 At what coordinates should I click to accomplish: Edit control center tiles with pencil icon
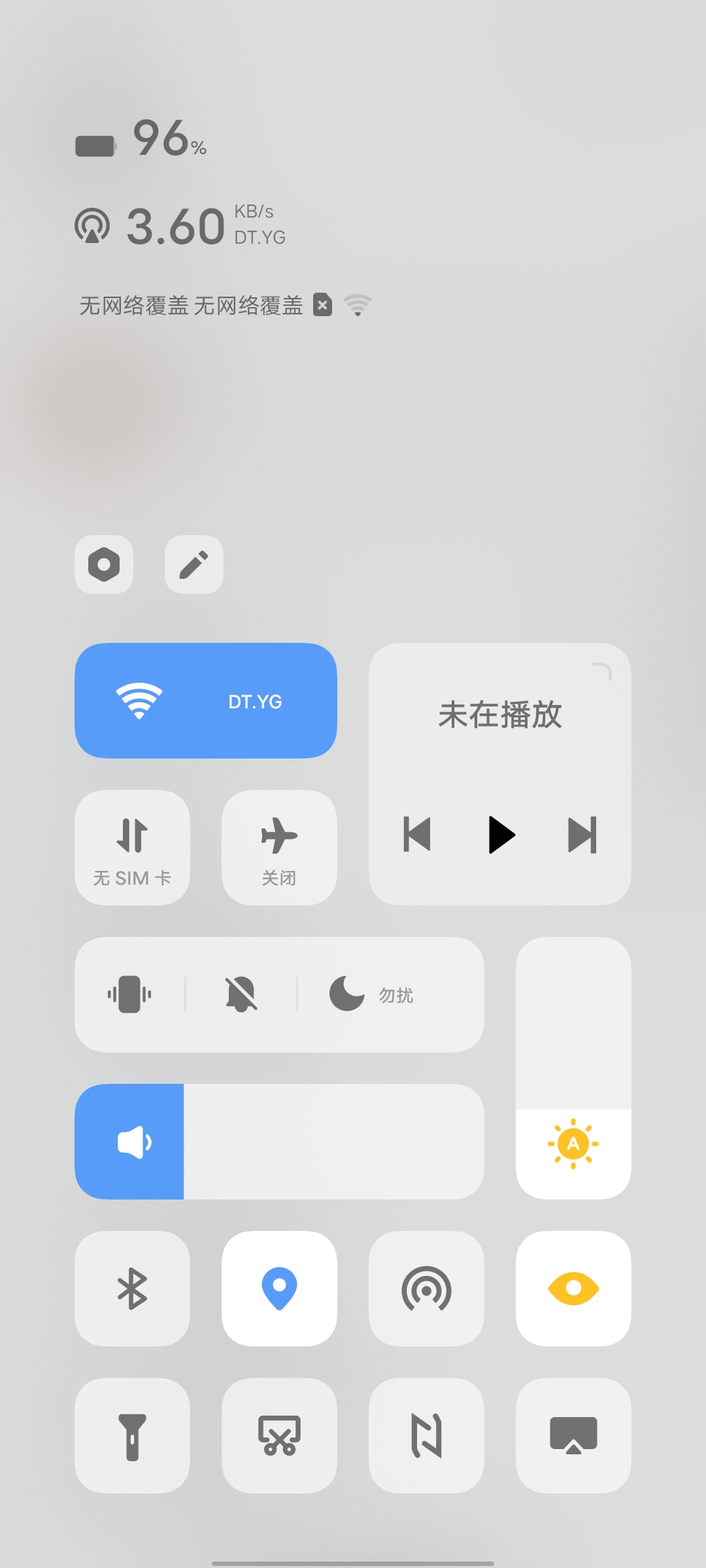coord(194,564)
